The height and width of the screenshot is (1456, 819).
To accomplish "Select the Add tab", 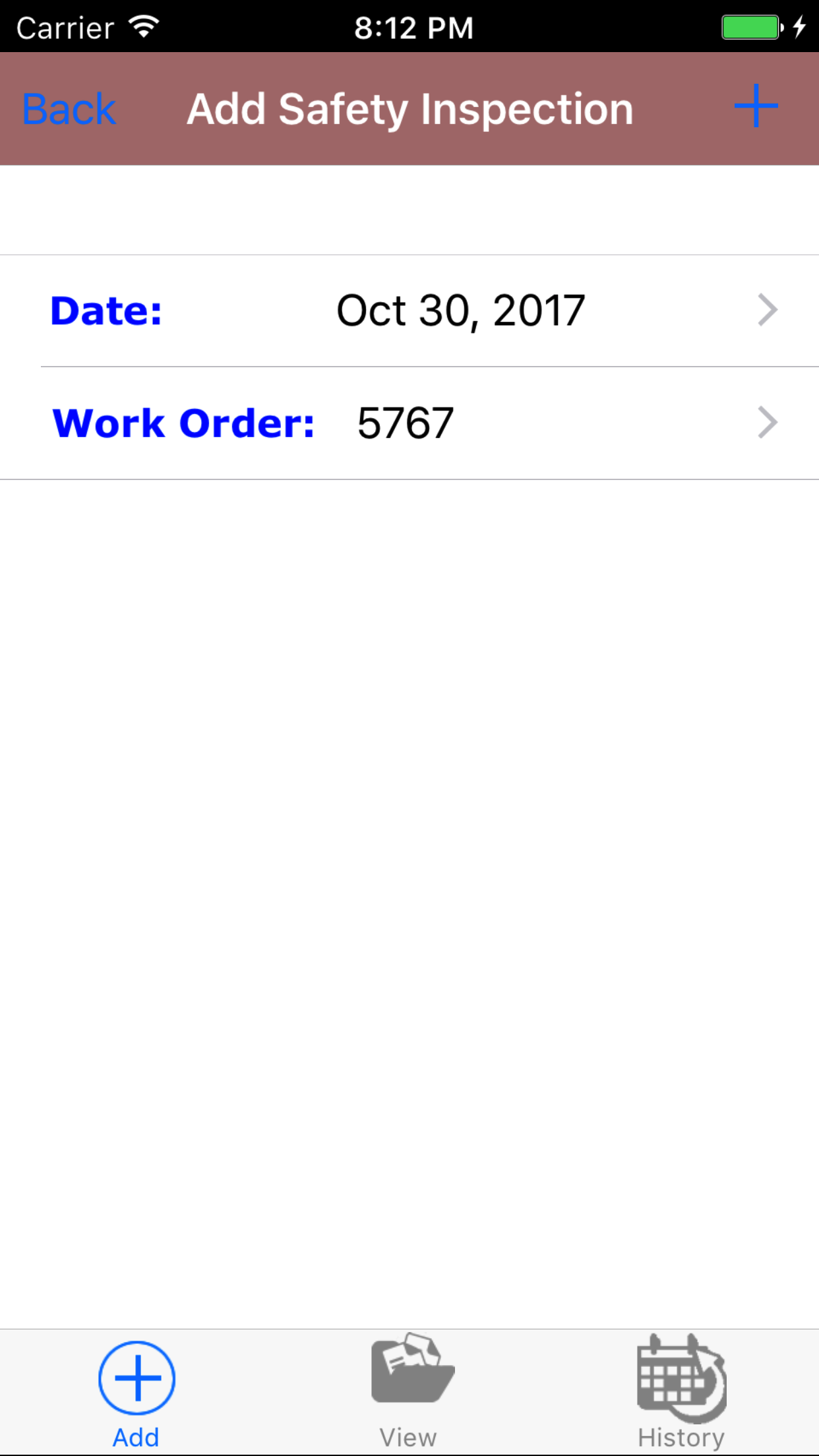I will (x=136, y=1393).
